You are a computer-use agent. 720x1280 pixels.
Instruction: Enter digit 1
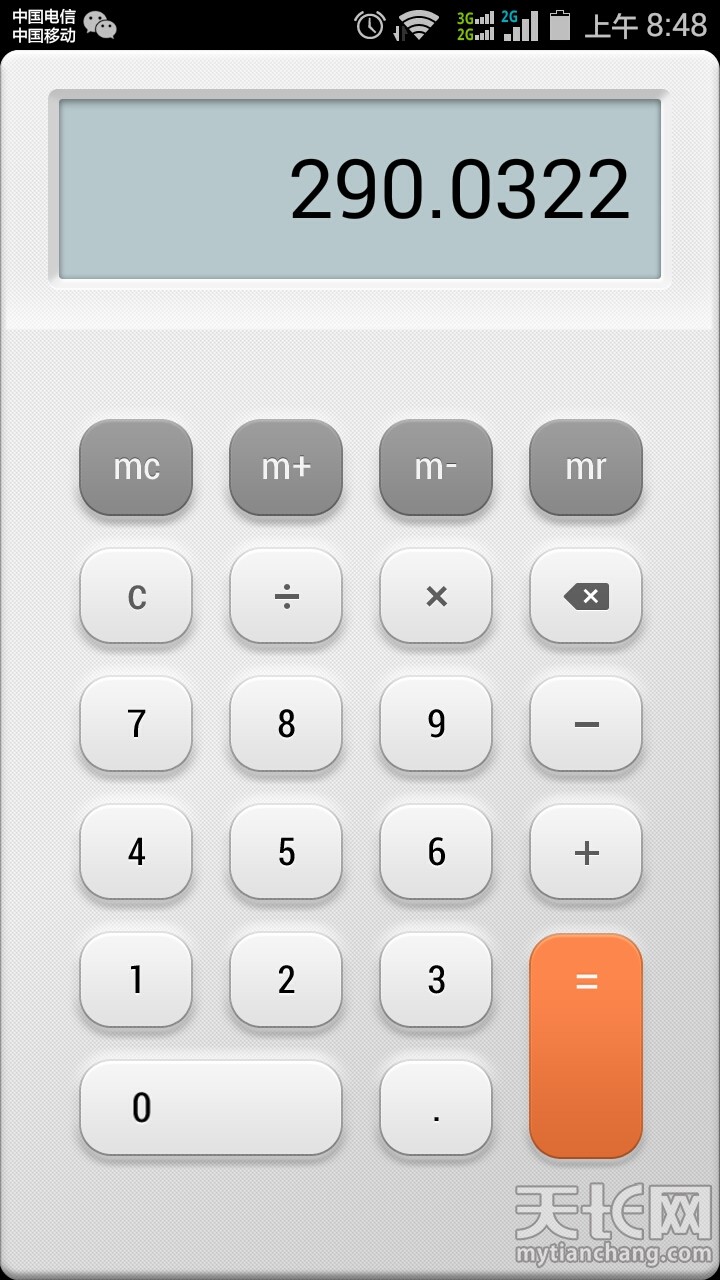[x=136, y=980]
